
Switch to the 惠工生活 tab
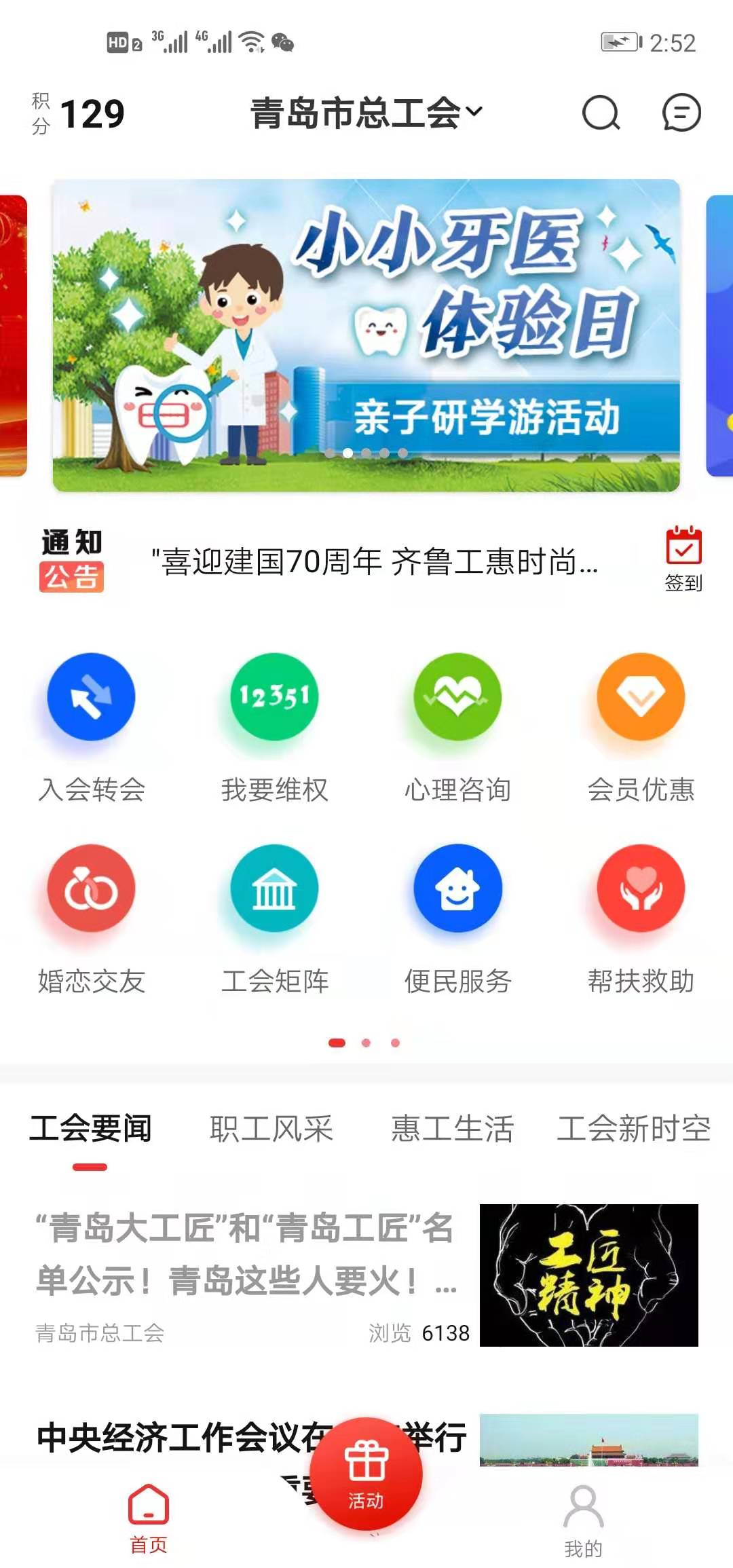pos(452,1129)
